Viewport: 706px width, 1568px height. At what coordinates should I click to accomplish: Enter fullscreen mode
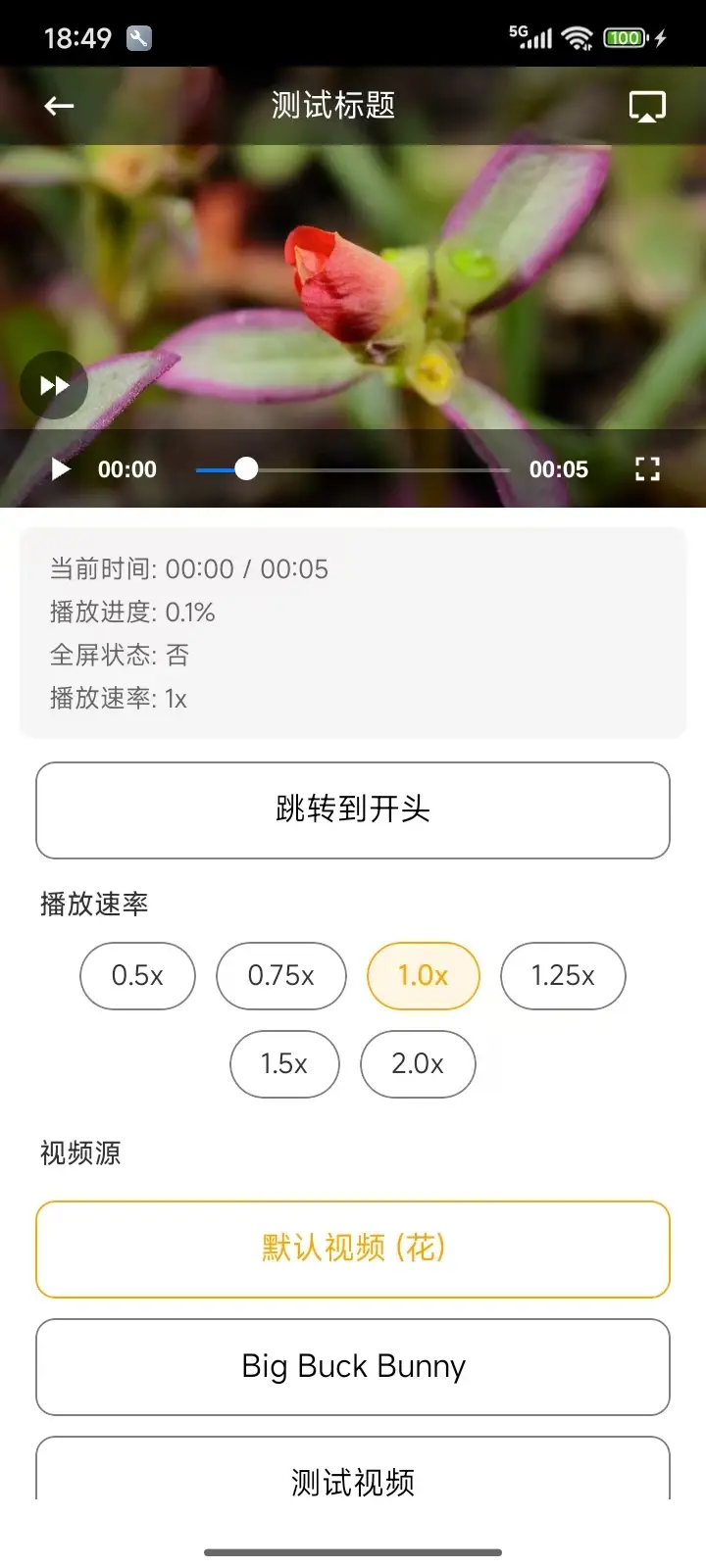click(647, 469)
